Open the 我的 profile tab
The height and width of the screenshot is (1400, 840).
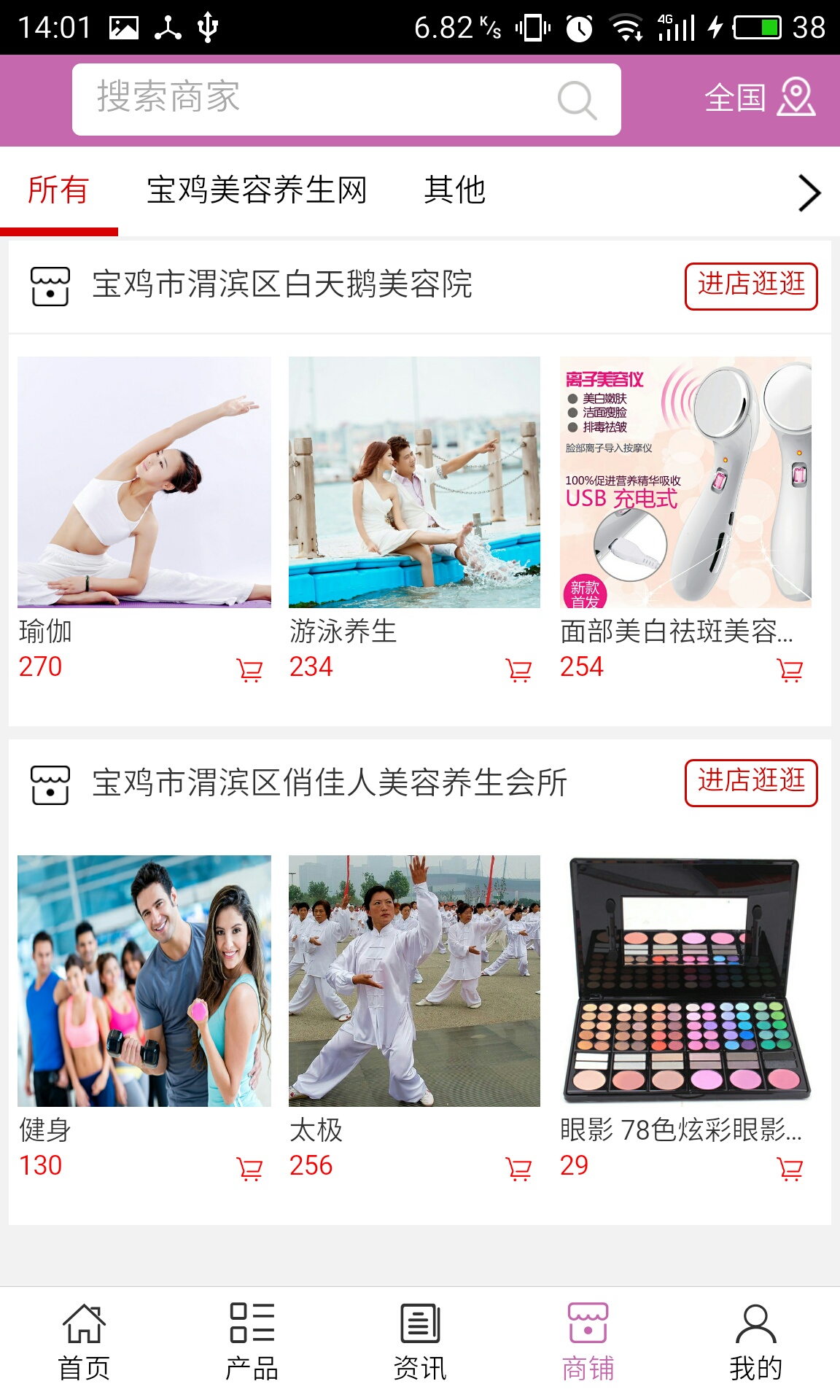(755, 1342)
